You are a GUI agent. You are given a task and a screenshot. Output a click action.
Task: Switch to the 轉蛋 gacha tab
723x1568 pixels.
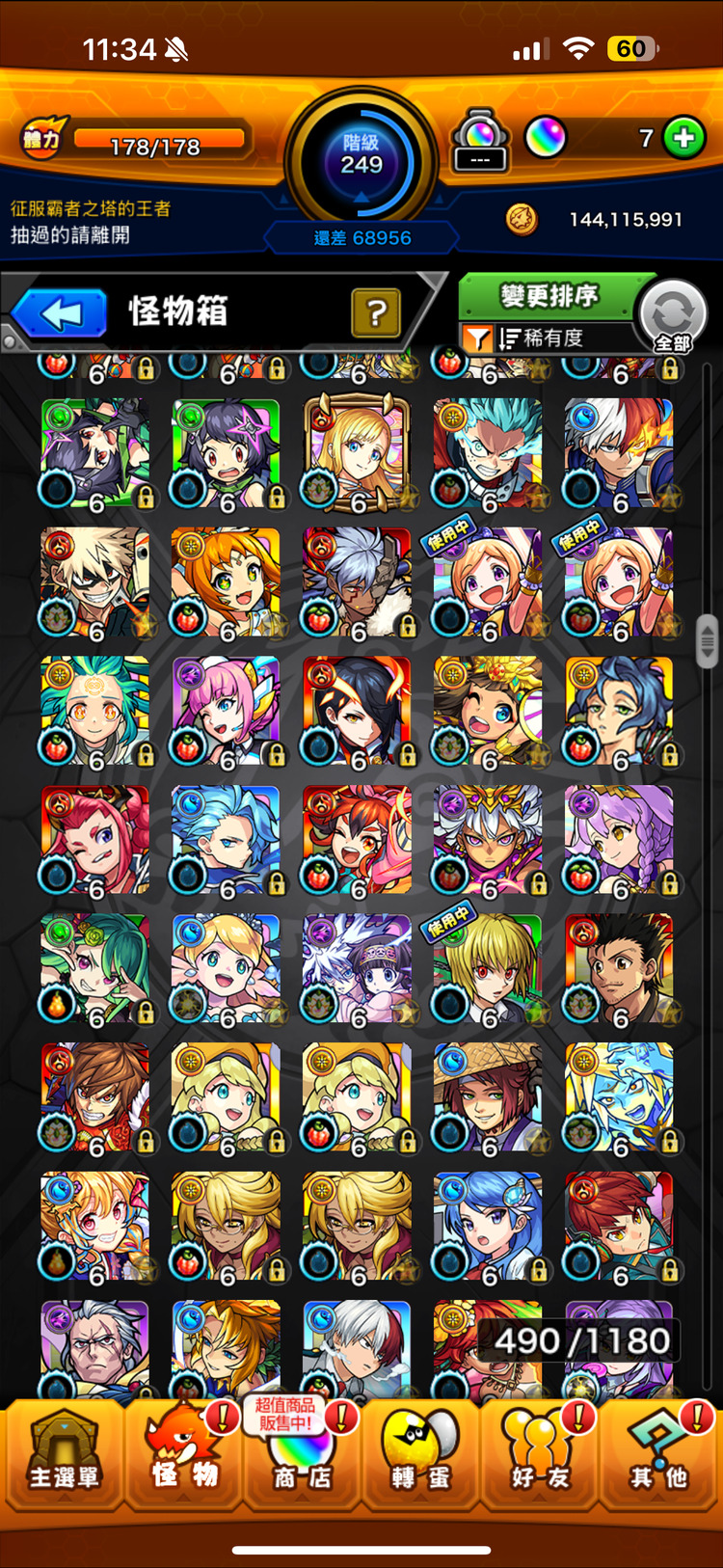coord(421,1455)
